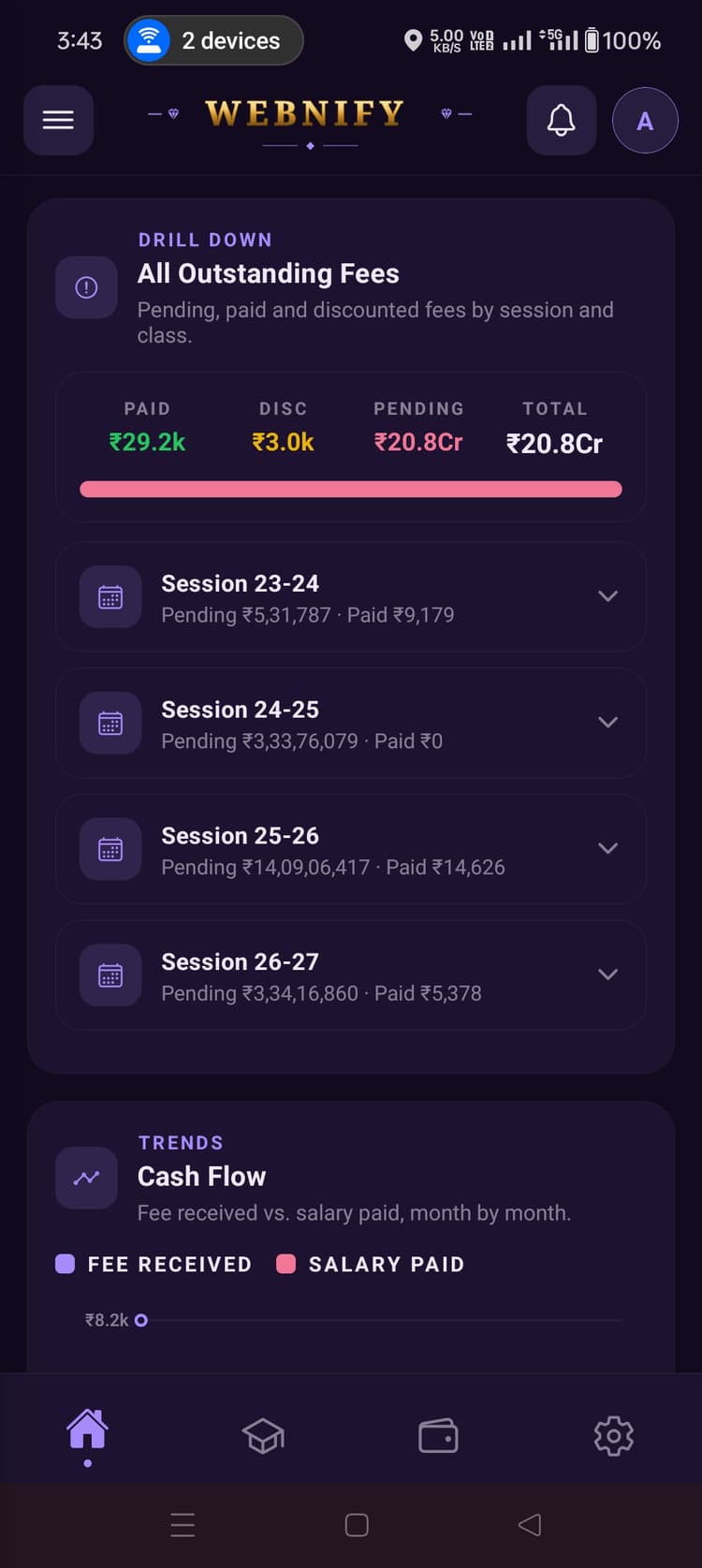Image resolution: width=702 pixels, height=1568 pixels.
Task: Open the notifications bell
Action: click(x=561, y=120)
